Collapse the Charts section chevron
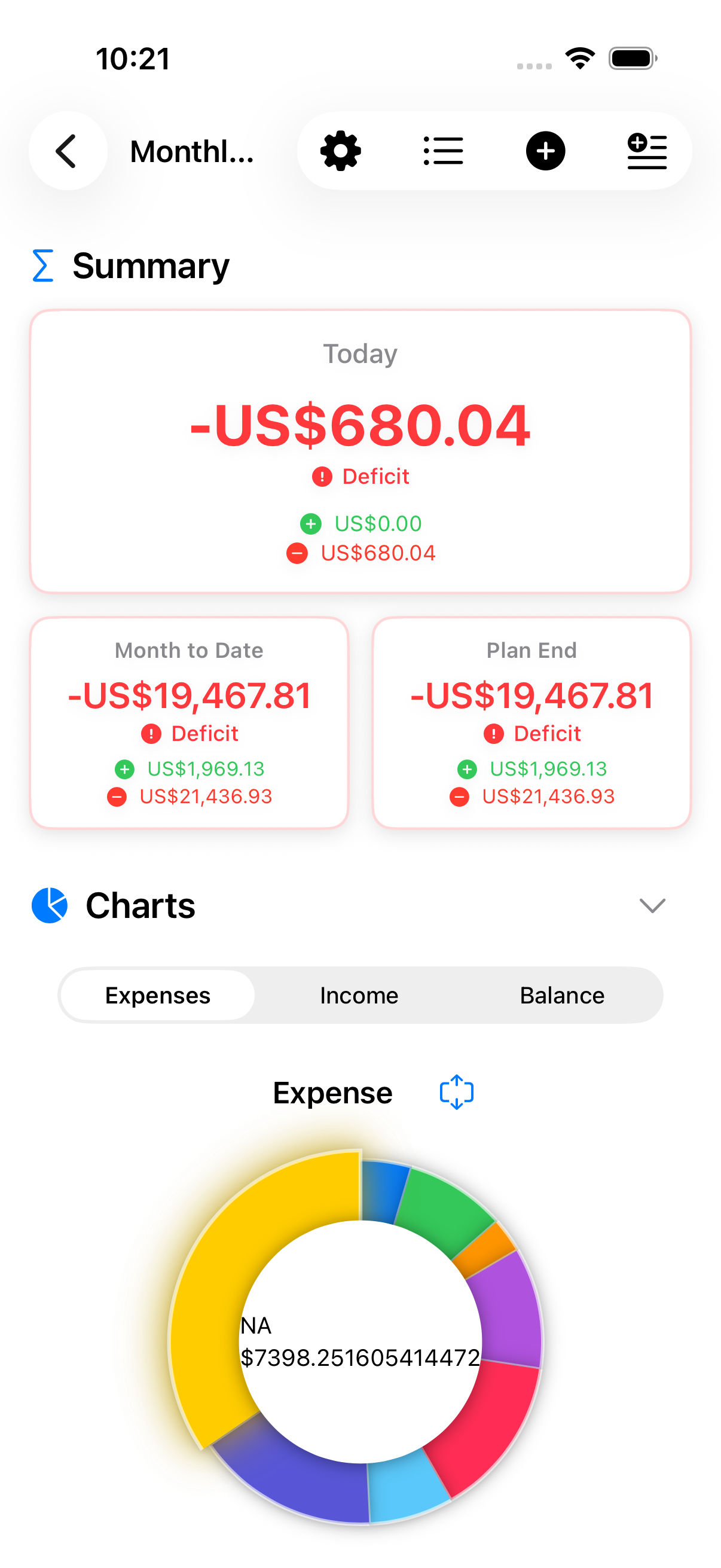The image size is (721, 1568). point(652,907)
